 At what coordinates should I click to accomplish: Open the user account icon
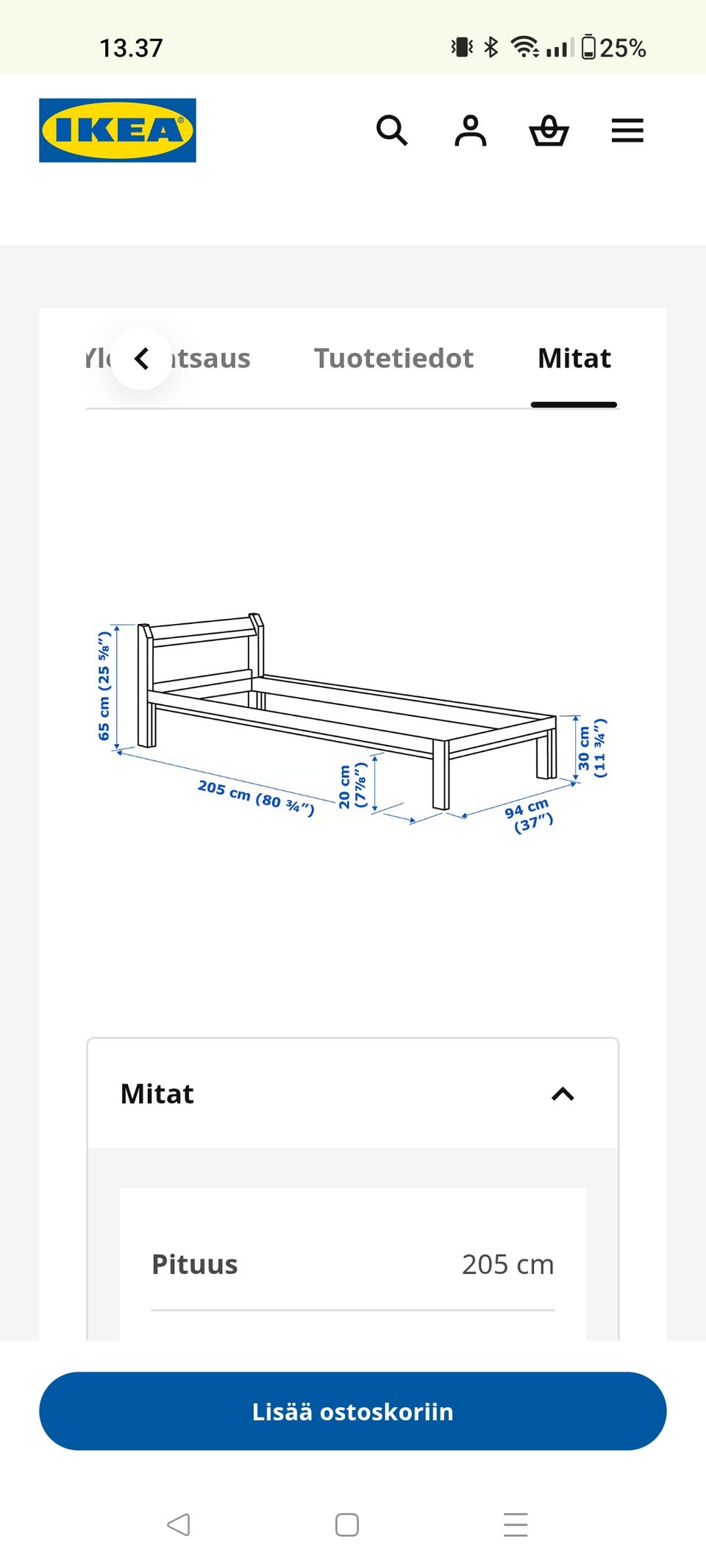[471, 131]
